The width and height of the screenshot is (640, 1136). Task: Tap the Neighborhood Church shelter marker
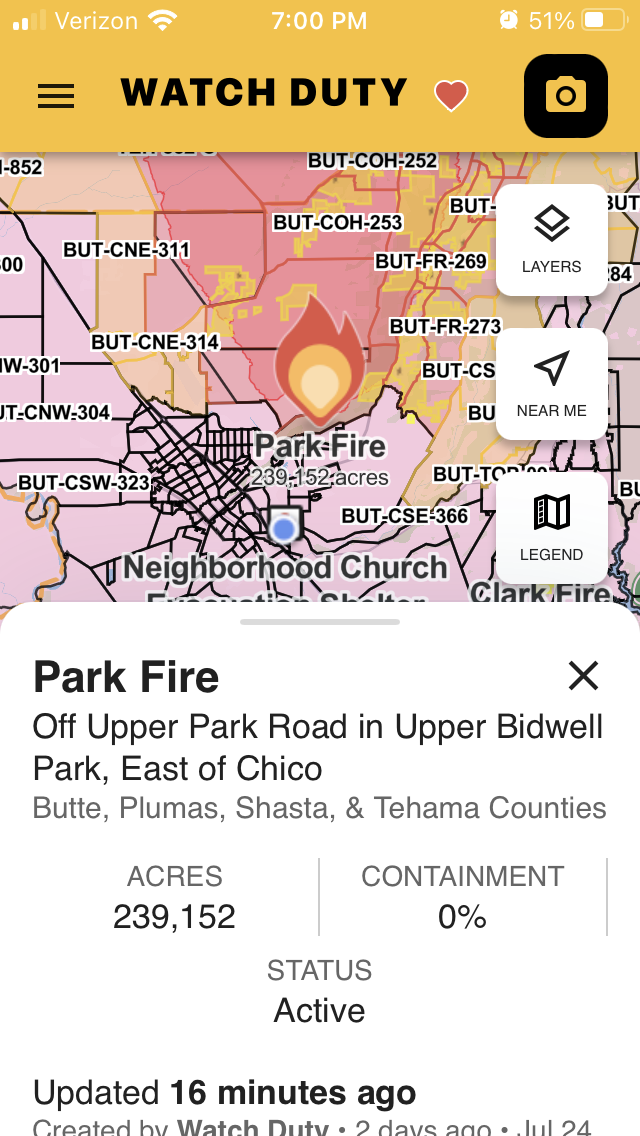[284, 526]
